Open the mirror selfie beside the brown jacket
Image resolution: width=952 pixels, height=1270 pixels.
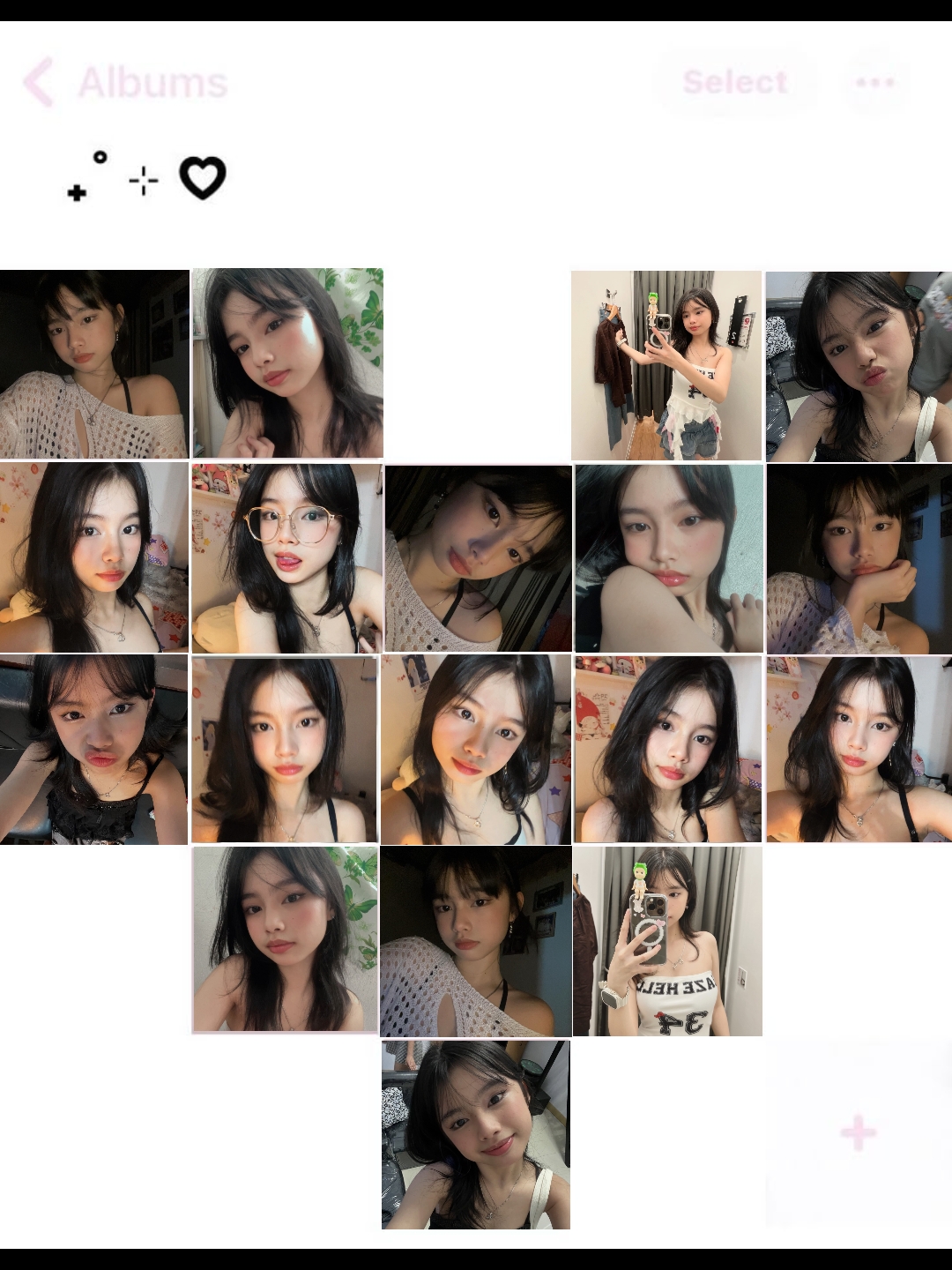tap(666, 365)
